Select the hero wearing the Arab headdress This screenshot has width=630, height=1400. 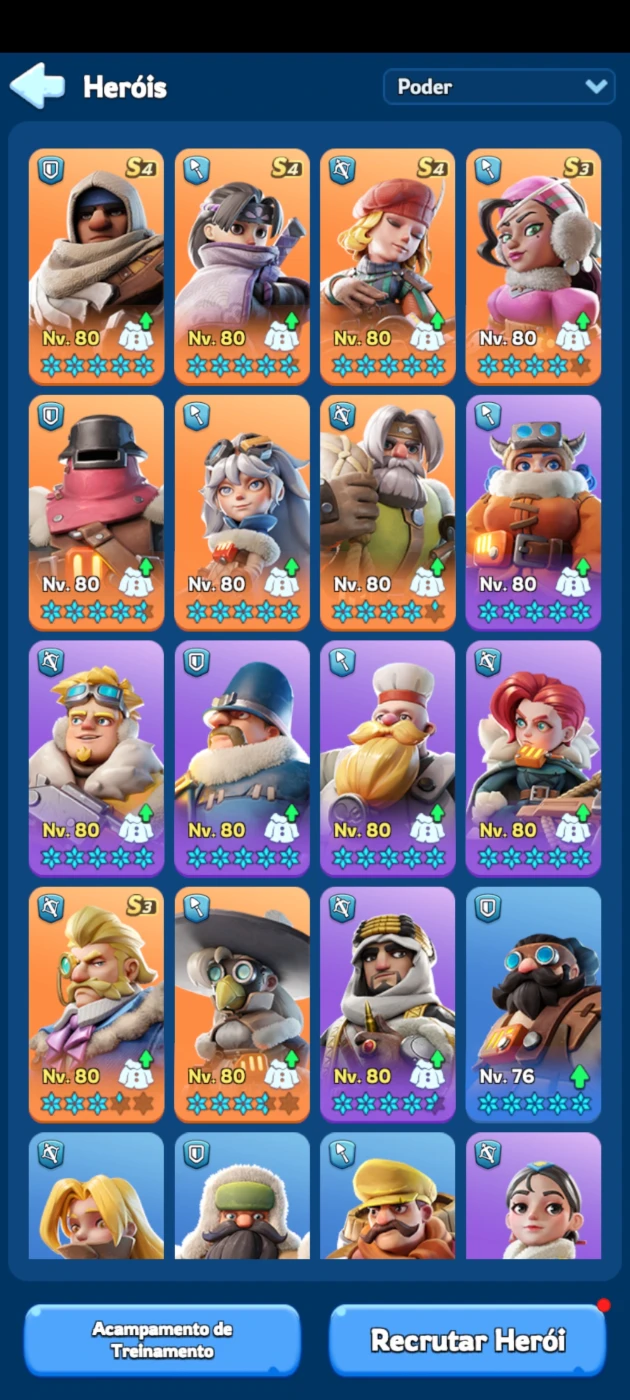click(x=388, y=1005)
